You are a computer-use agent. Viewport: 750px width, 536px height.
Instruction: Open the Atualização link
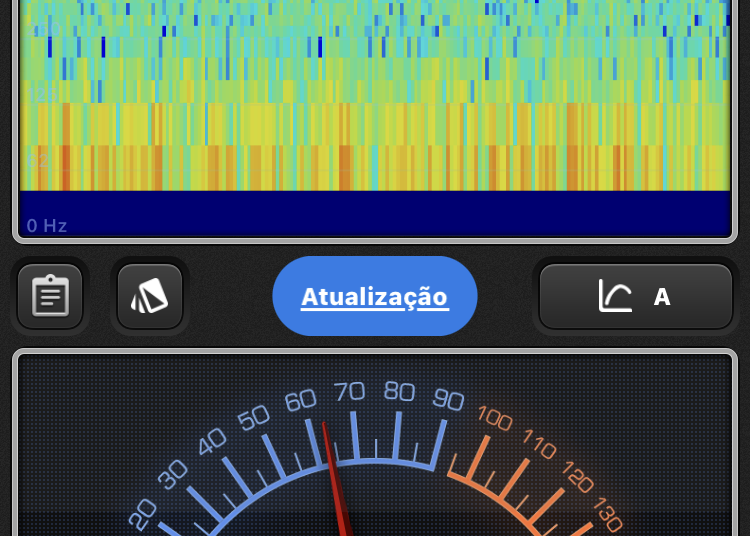(x=374, y=296)
